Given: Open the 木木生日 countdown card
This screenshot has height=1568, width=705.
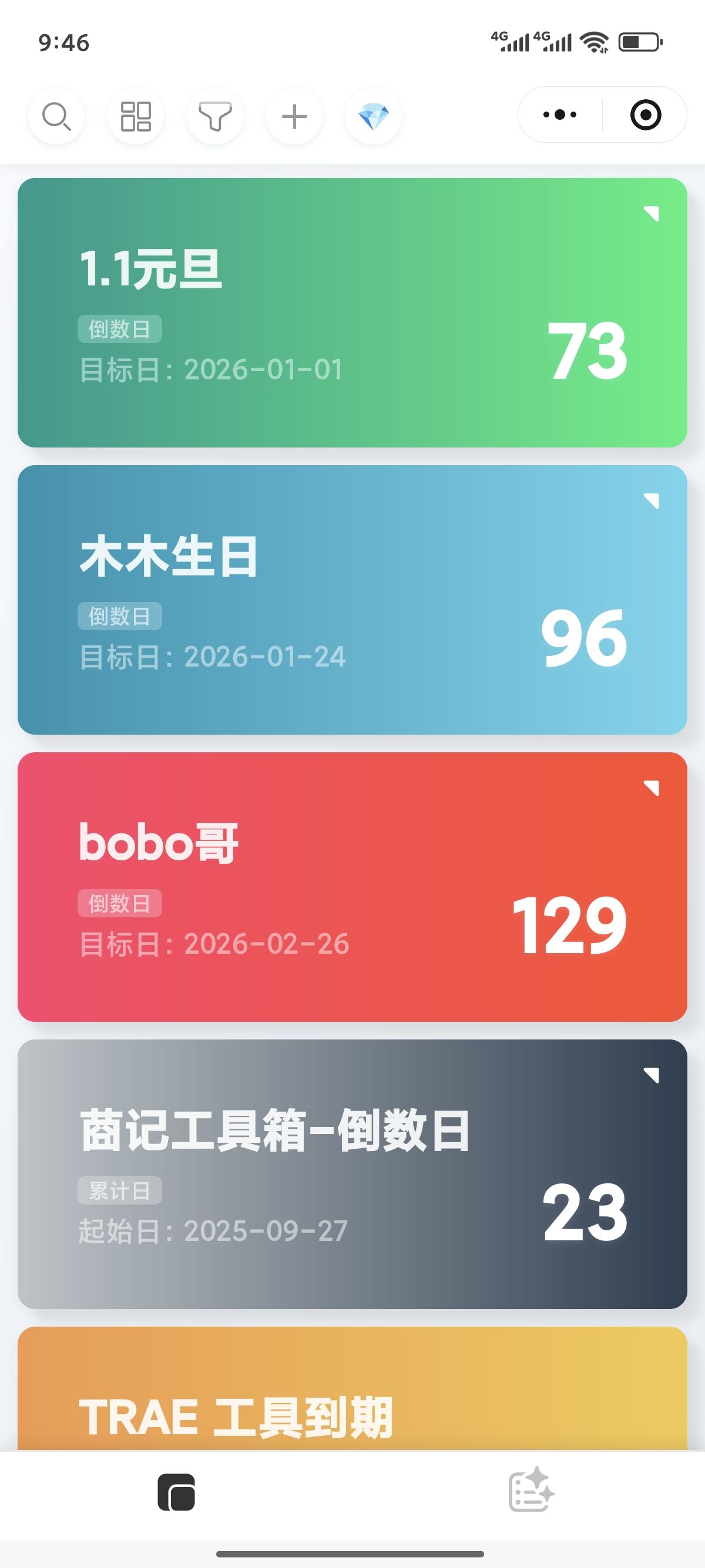Looking at the screenshot, I should click(352, 600).
